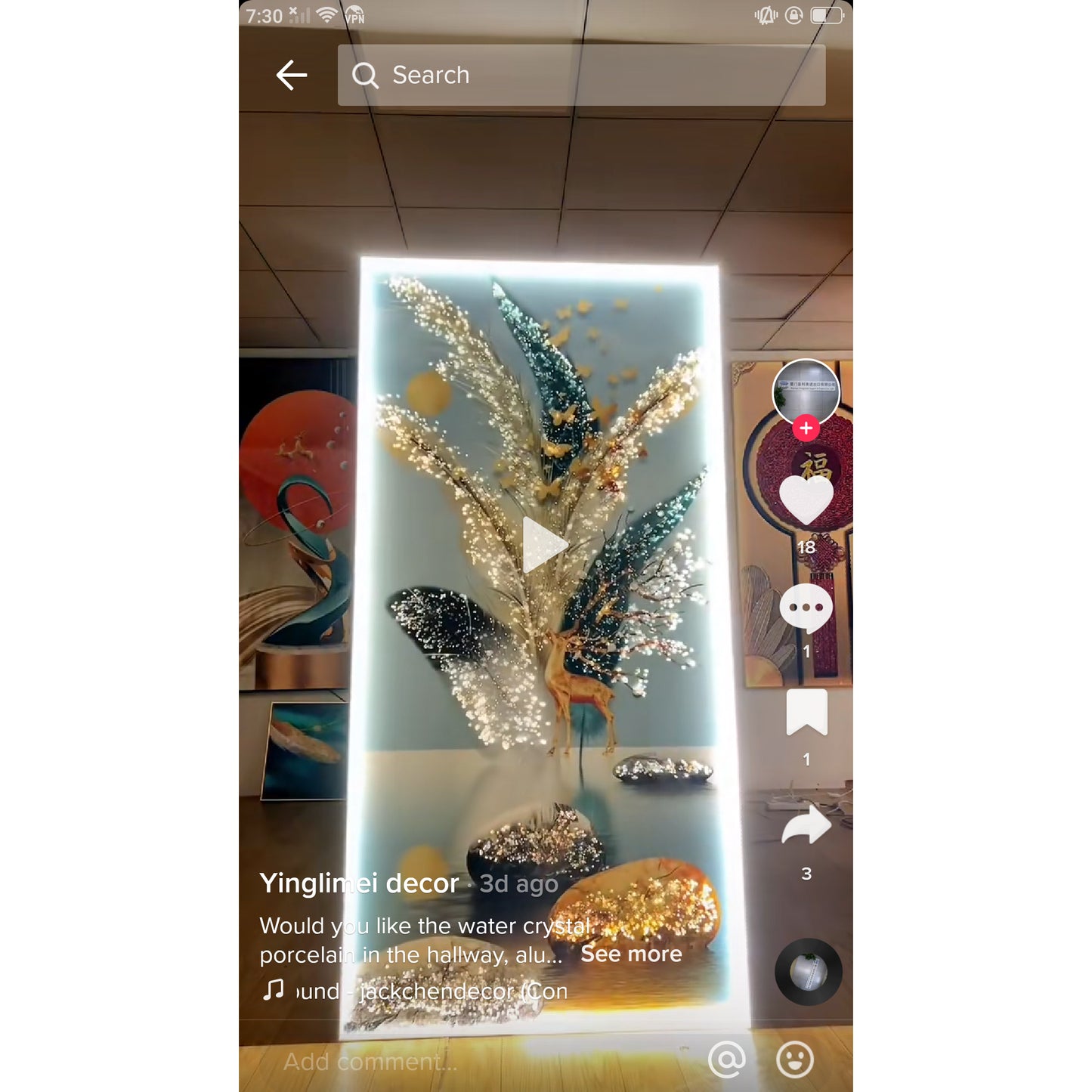Screen dimensions: 1092x1092
Task: Follow the creator with plus button
Action: coord(806,428)
